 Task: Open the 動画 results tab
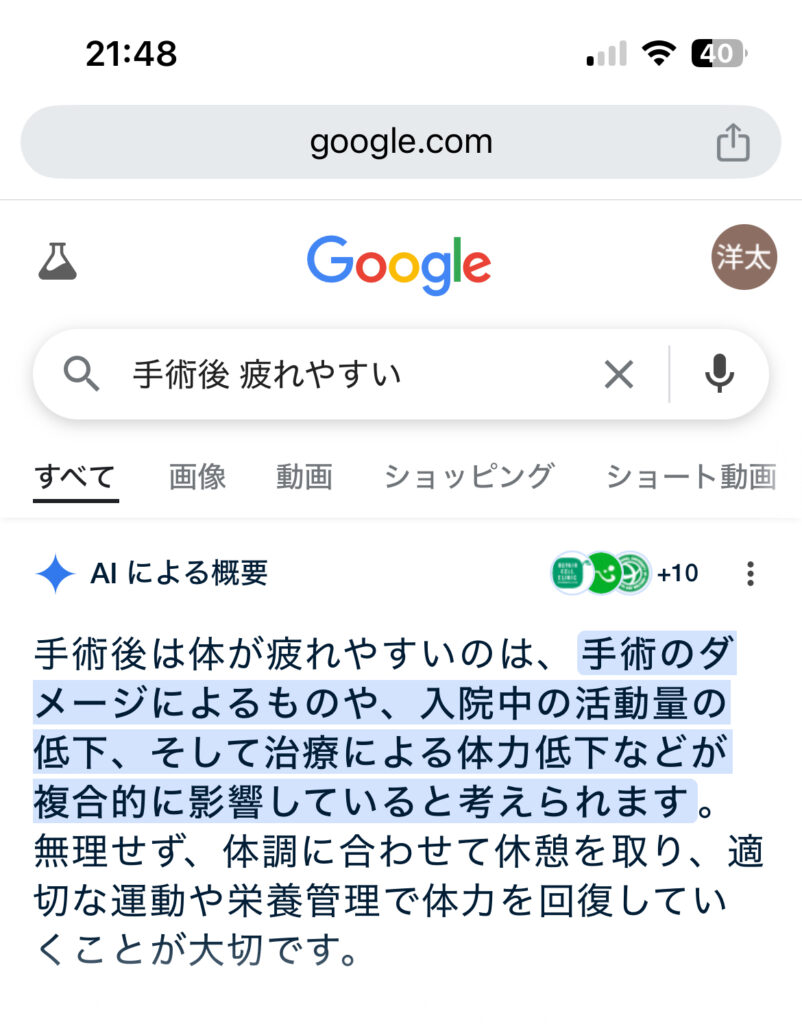pyautogui.click(x=304, y=477)
